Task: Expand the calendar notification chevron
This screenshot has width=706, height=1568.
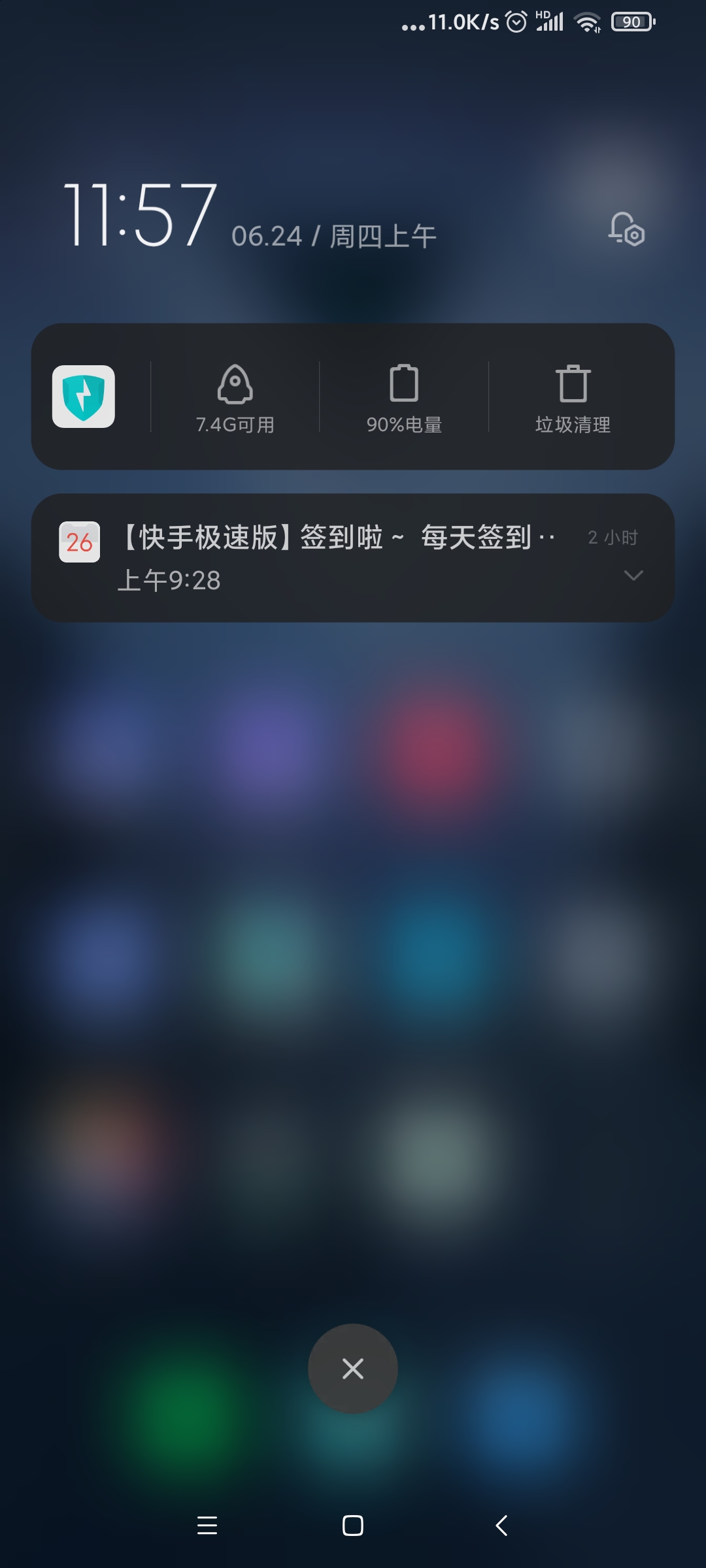Action: click(x=633, y=575)
